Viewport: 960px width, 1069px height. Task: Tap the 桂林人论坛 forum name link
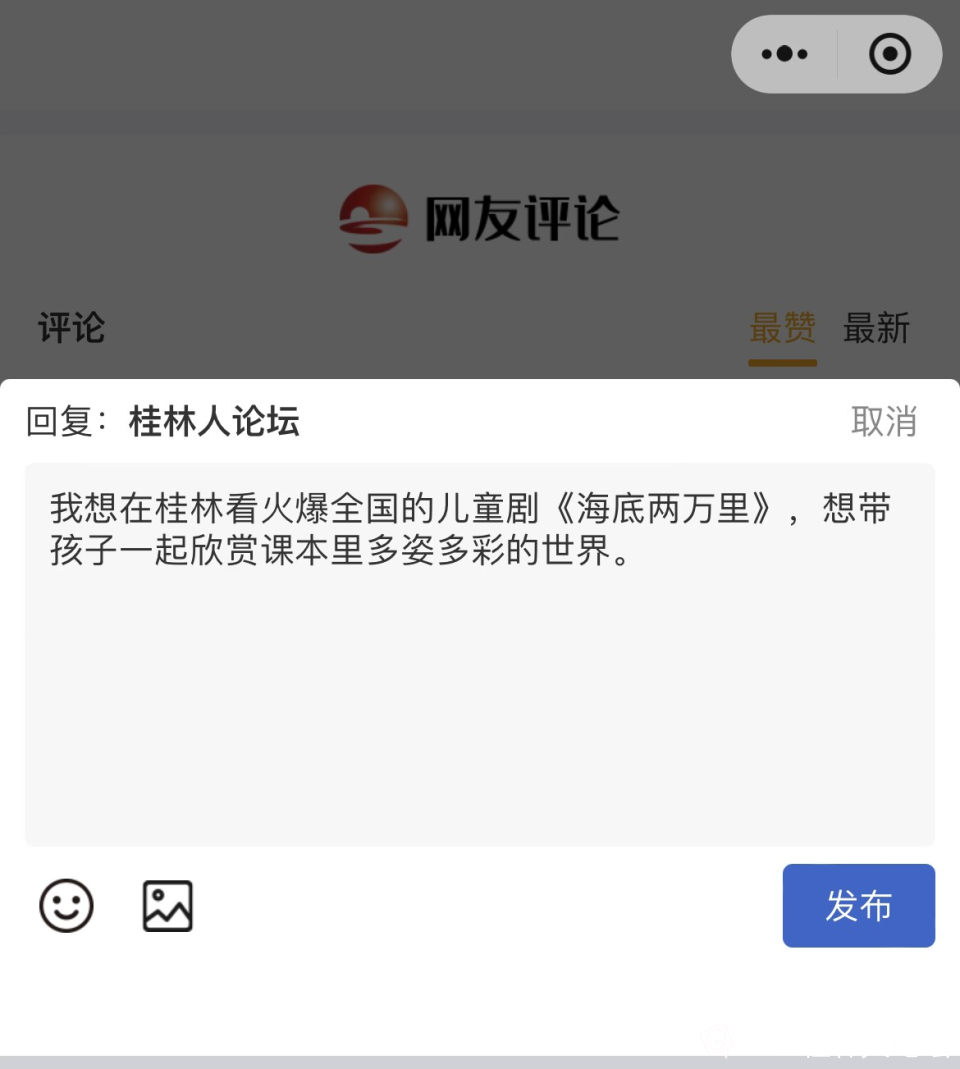pyautogui.click(x=215, y=423)
